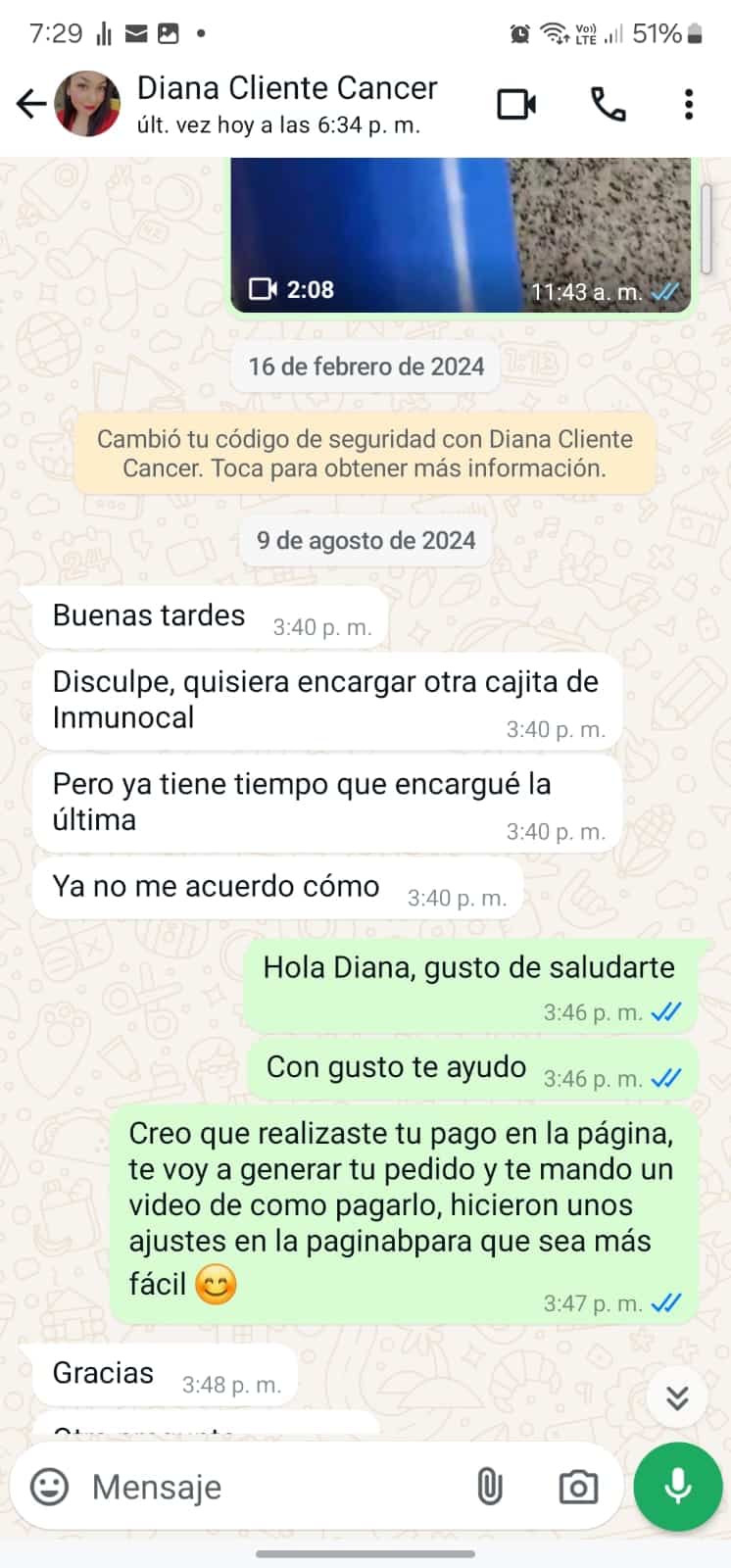Open the camera from the message bar
Screen dimensions: 731x1568
click(578, 1487)
